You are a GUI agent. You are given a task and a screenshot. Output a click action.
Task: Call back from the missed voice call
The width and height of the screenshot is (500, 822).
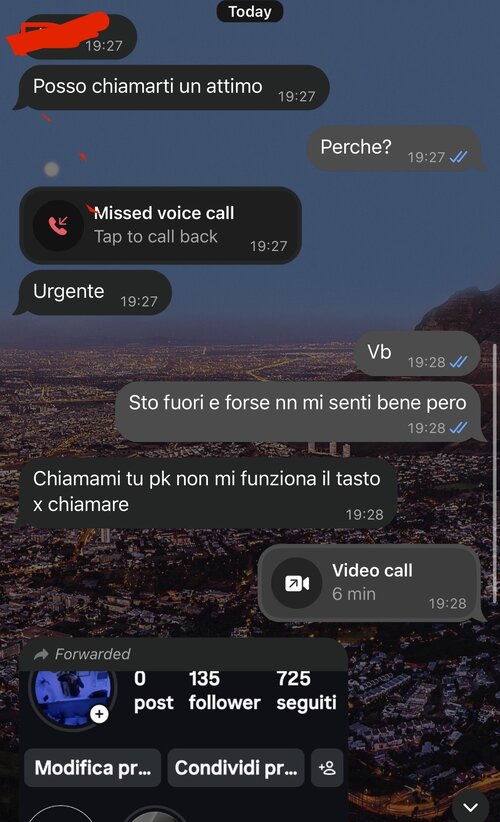[160, 225]
